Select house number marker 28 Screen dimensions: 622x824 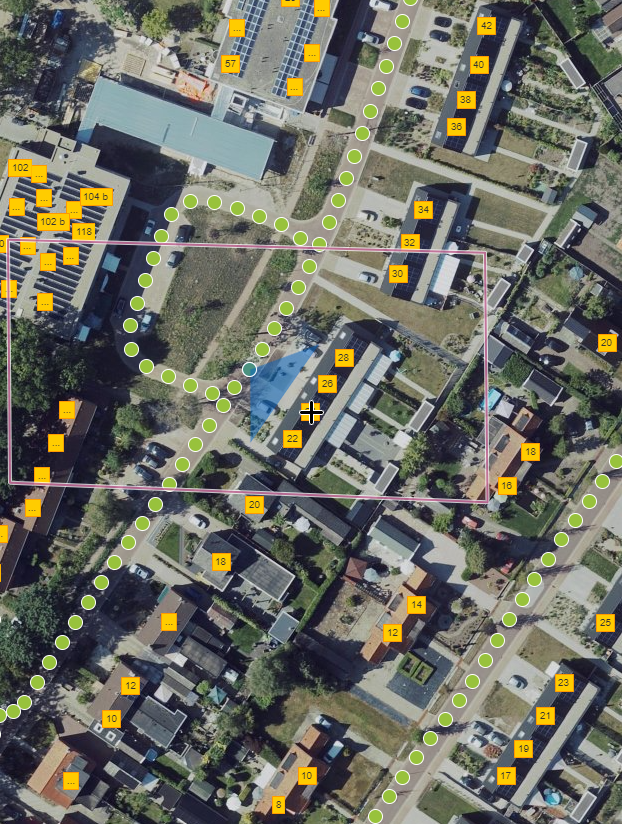point(344,358)
